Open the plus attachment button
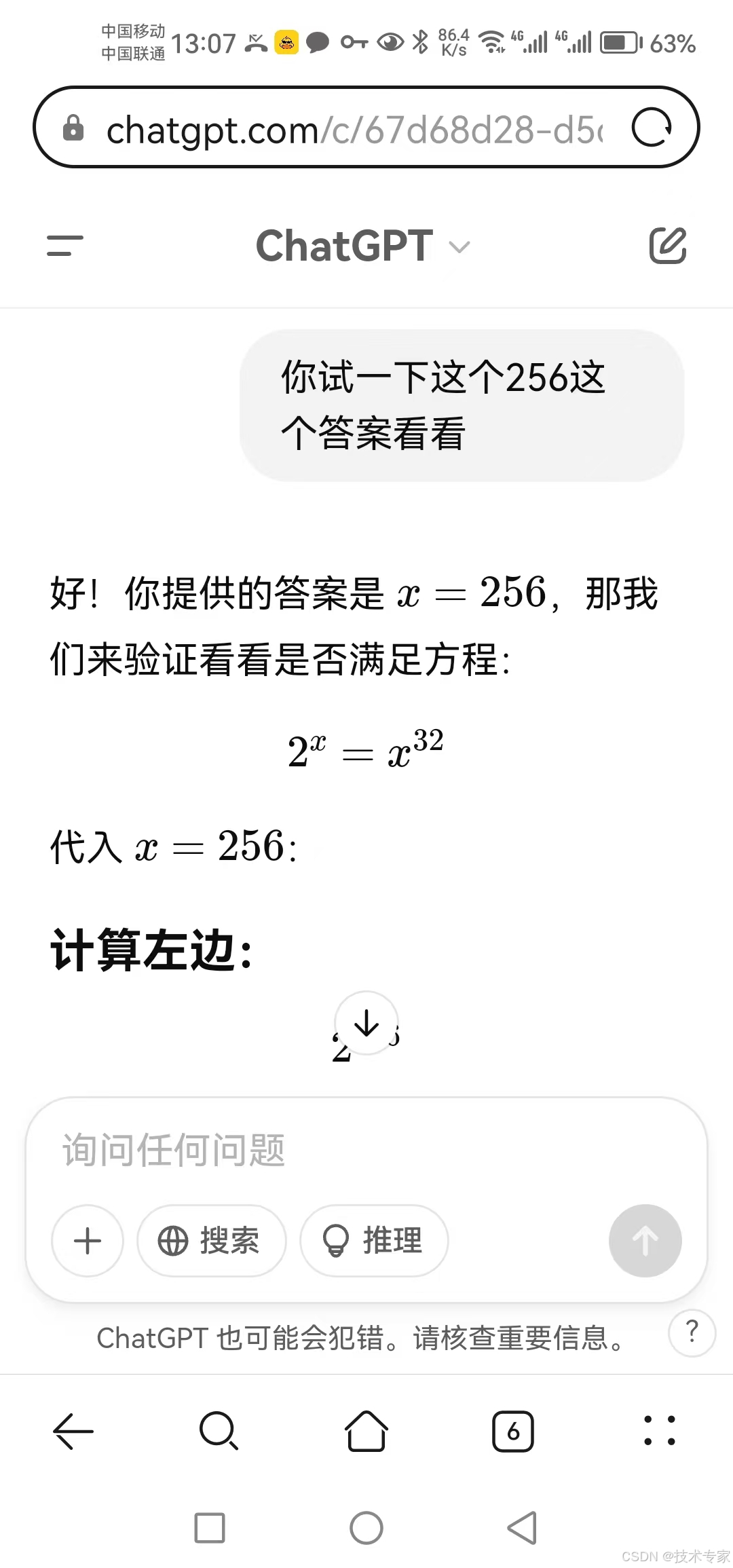This screenshot has width=733, height=1568. pyautogui.click(x=88, y=1241)
